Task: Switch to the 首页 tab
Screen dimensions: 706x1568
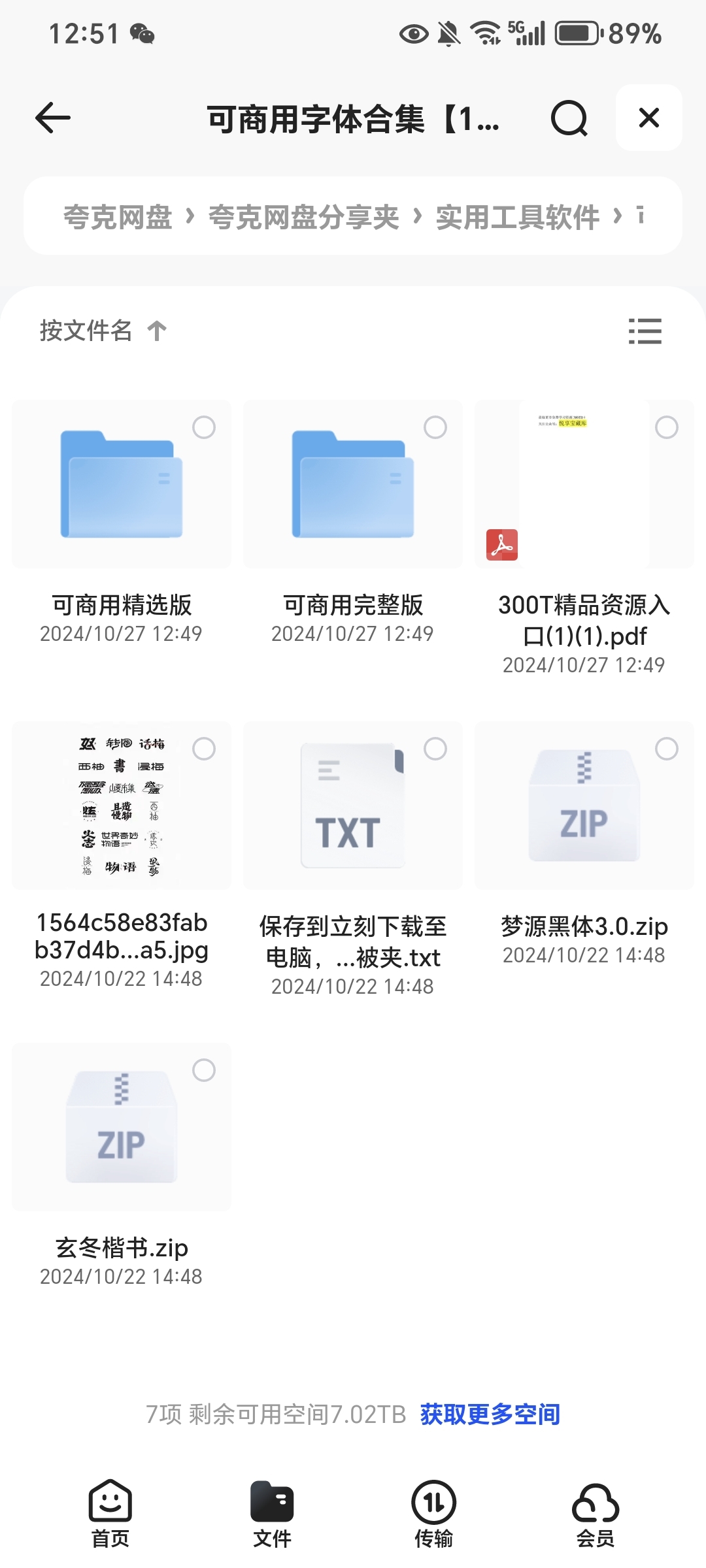Action: (x=110, y=1513)
